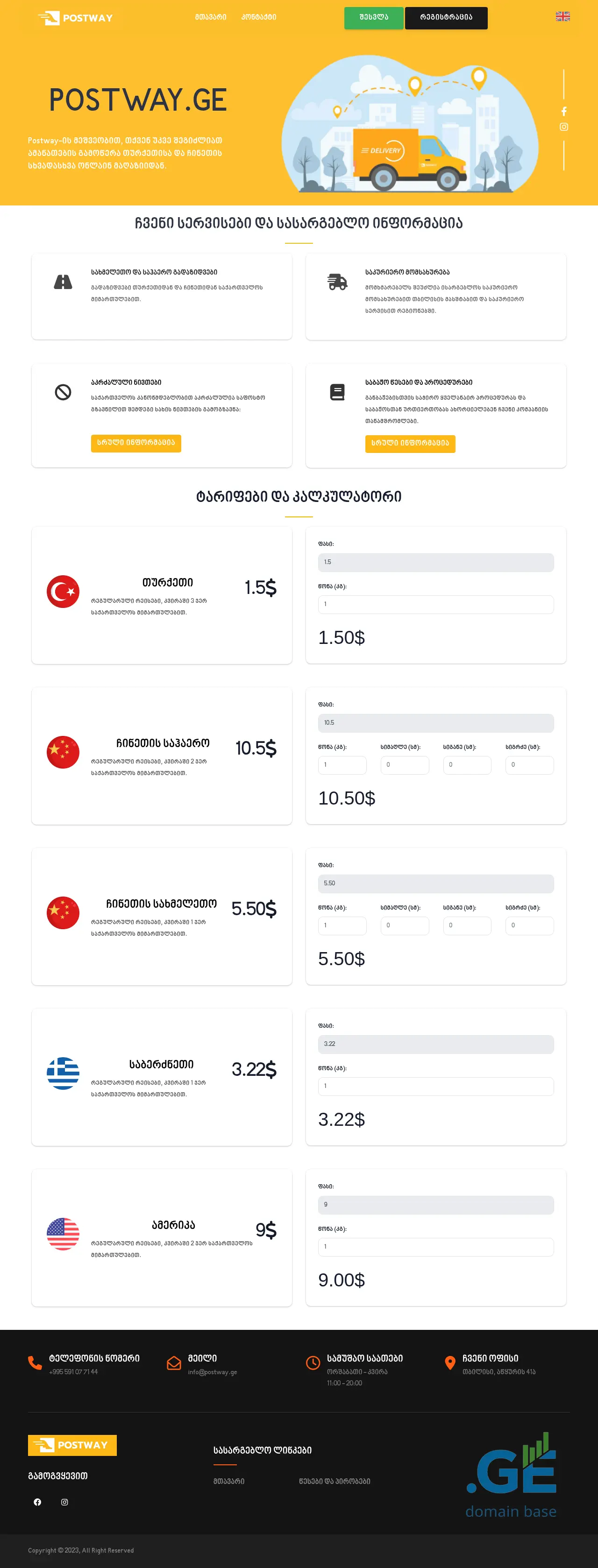This screenshot has width=598, height=1568.
Task: Open the footer Instagram icon
Action: point(64,1502)
